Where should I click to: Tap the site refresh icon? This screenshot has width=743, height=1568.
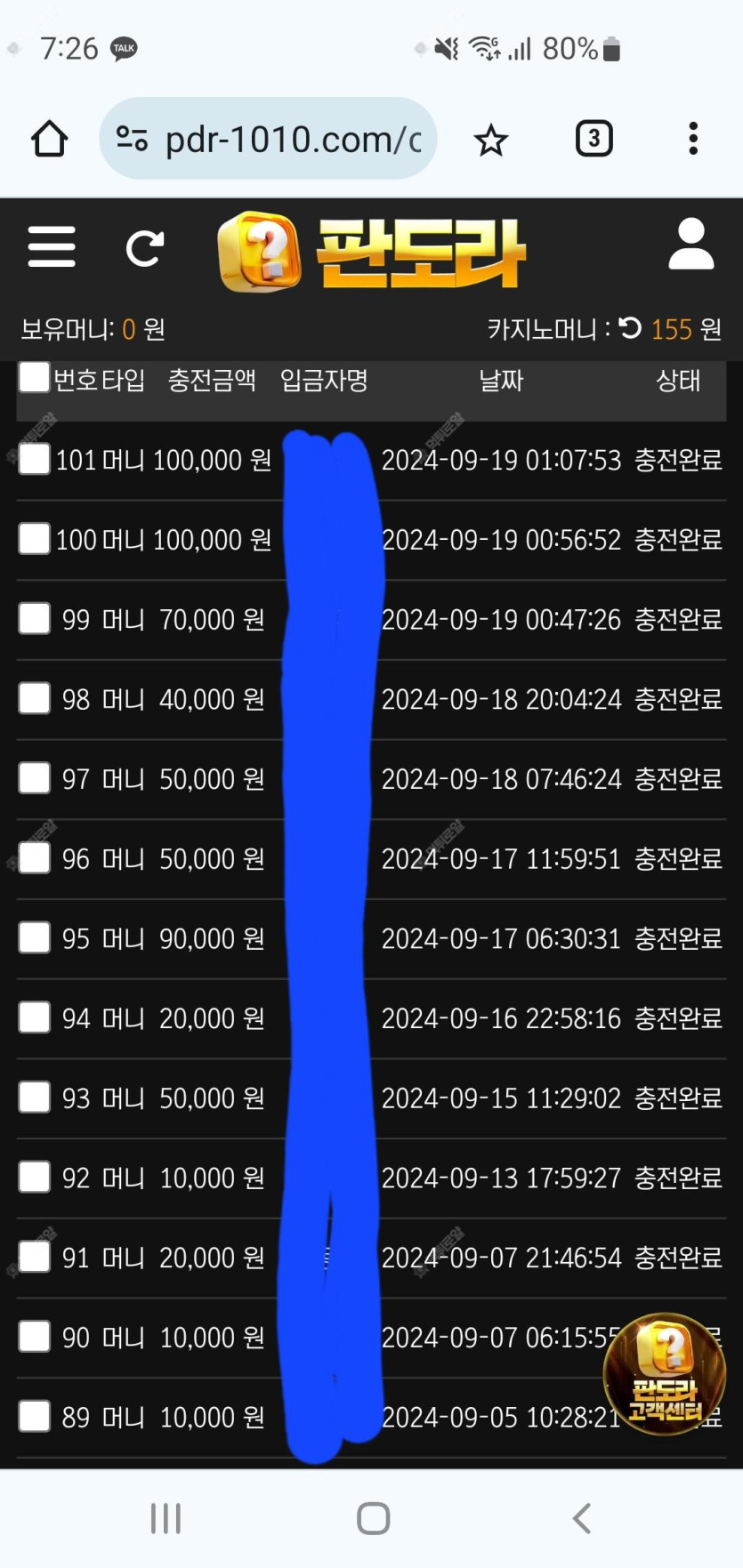[x=144, y=248]
